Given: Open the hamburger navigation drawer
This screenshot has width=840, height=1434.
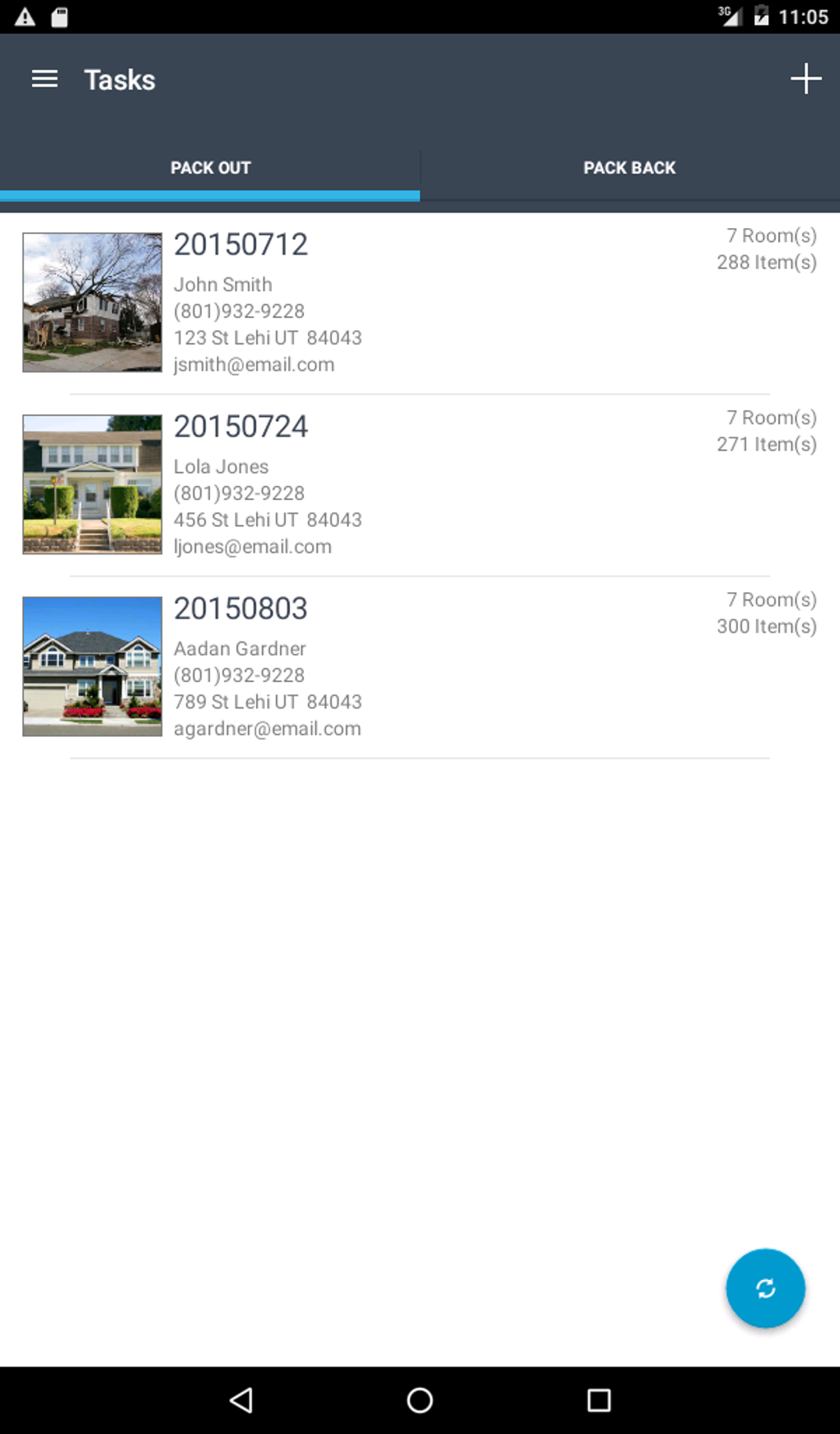Looking at the screenshot, I should coord(44,79).
